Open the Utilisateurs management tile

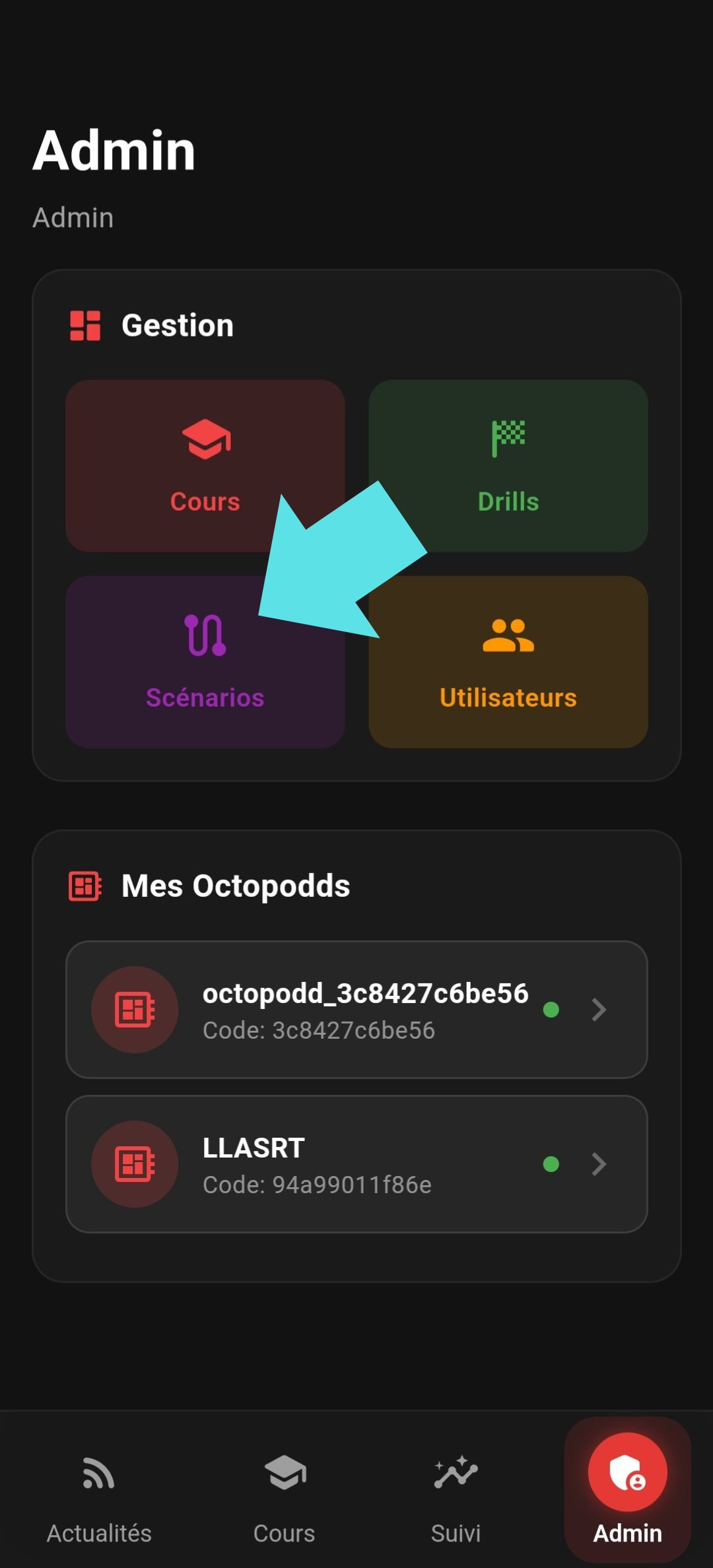coord(508,662)
